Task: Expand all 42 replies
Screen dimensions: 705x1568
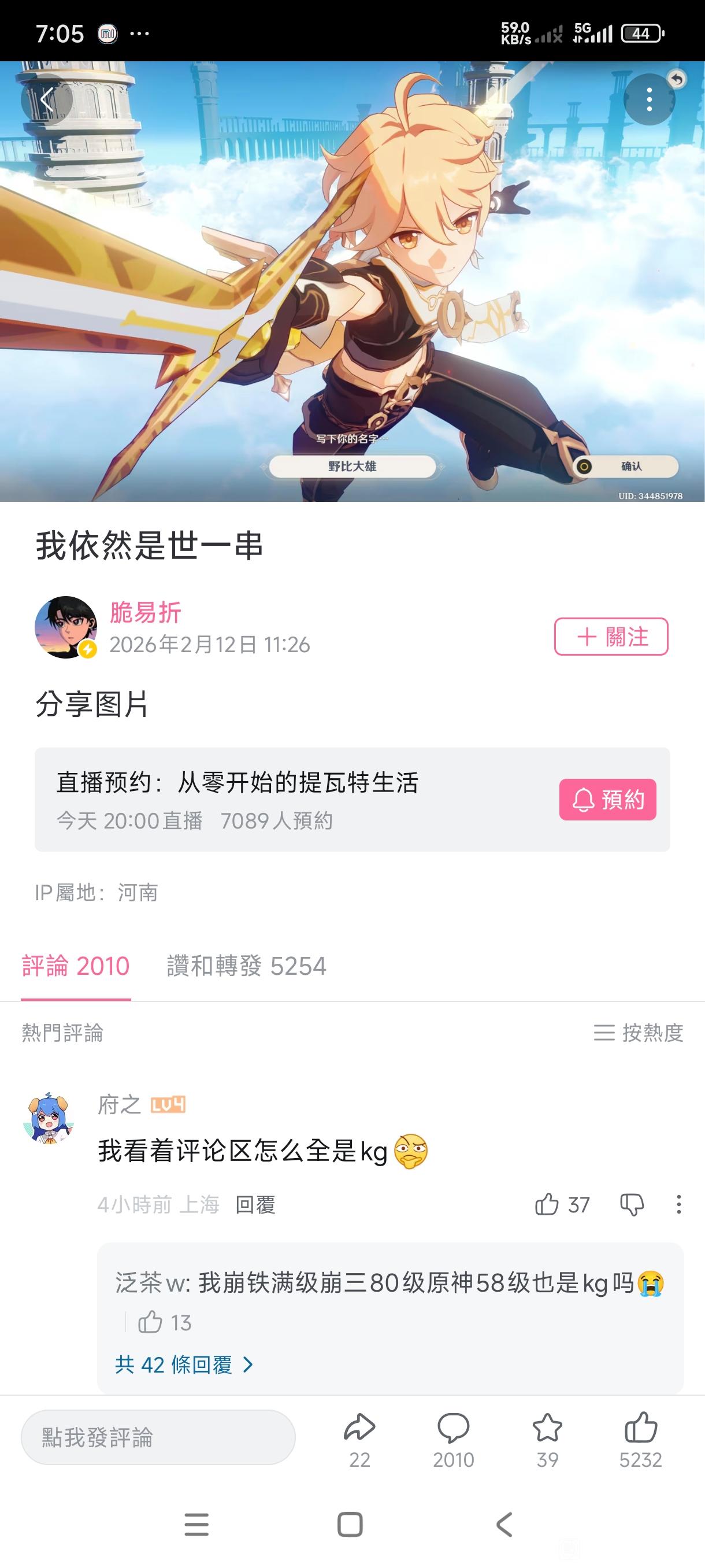Action: [184, 1364]
